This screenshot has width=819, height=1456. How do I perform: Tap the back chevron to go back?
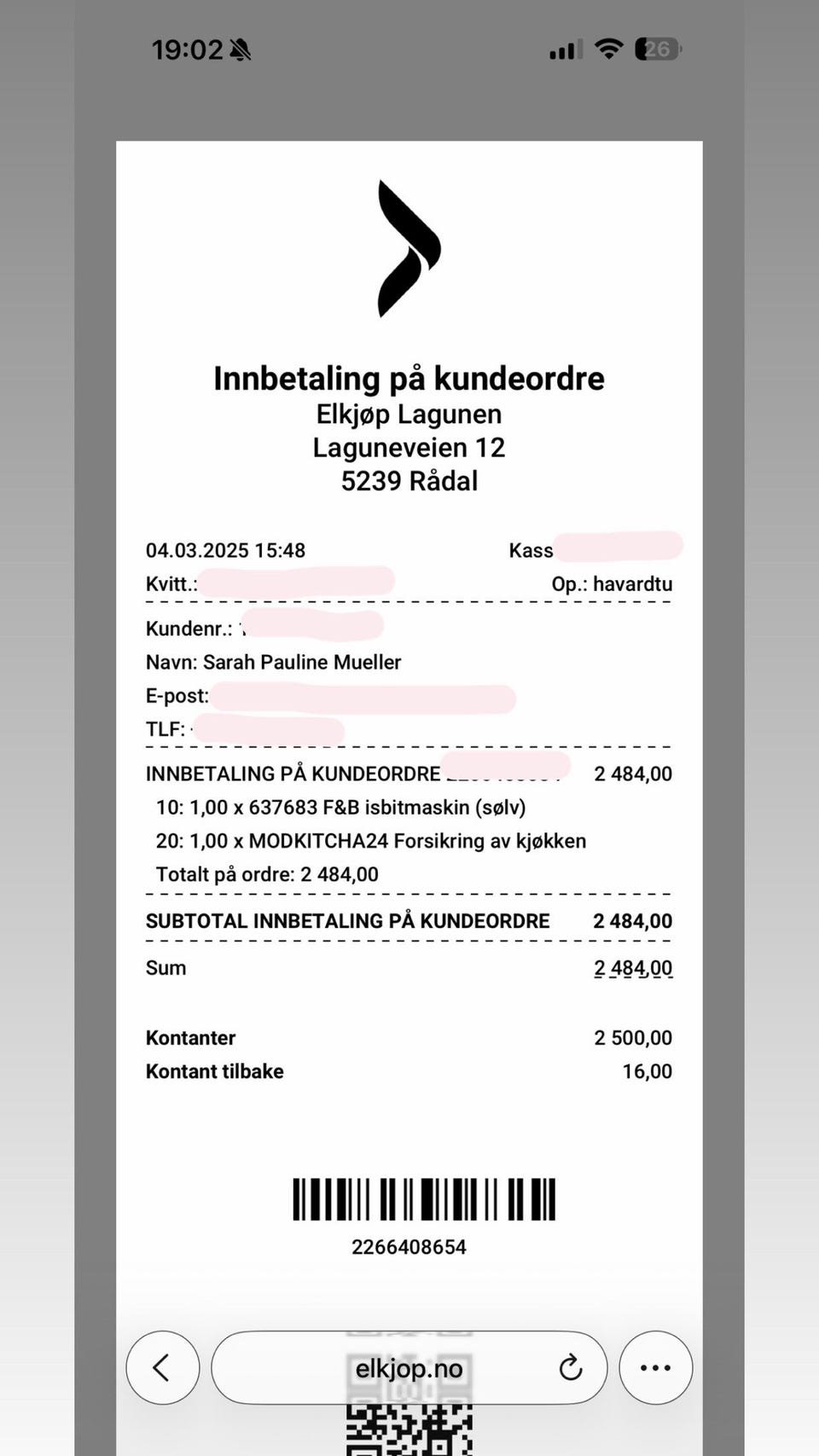click(x=162, y=1367)
